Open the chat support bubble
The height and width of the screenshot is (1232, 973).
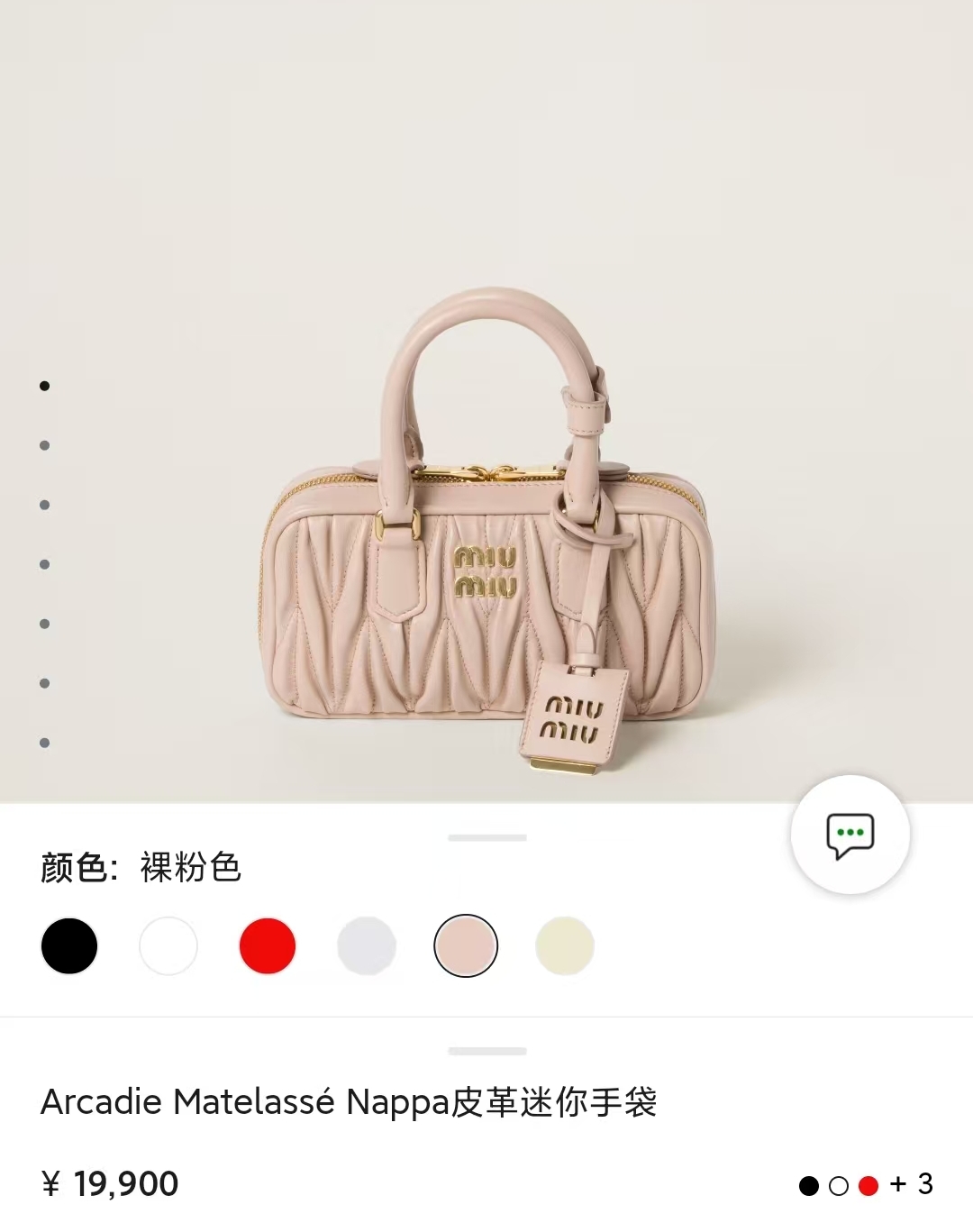click(850, 835)
